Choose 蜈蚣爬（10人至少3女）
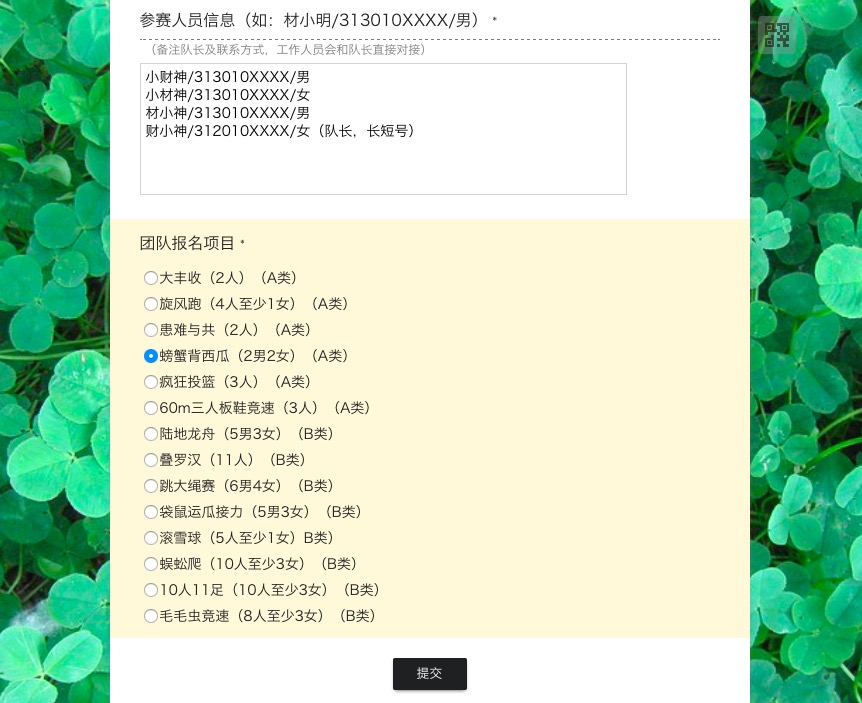The height and width of the screenshot is (703, 862). [x=151, y=564]
